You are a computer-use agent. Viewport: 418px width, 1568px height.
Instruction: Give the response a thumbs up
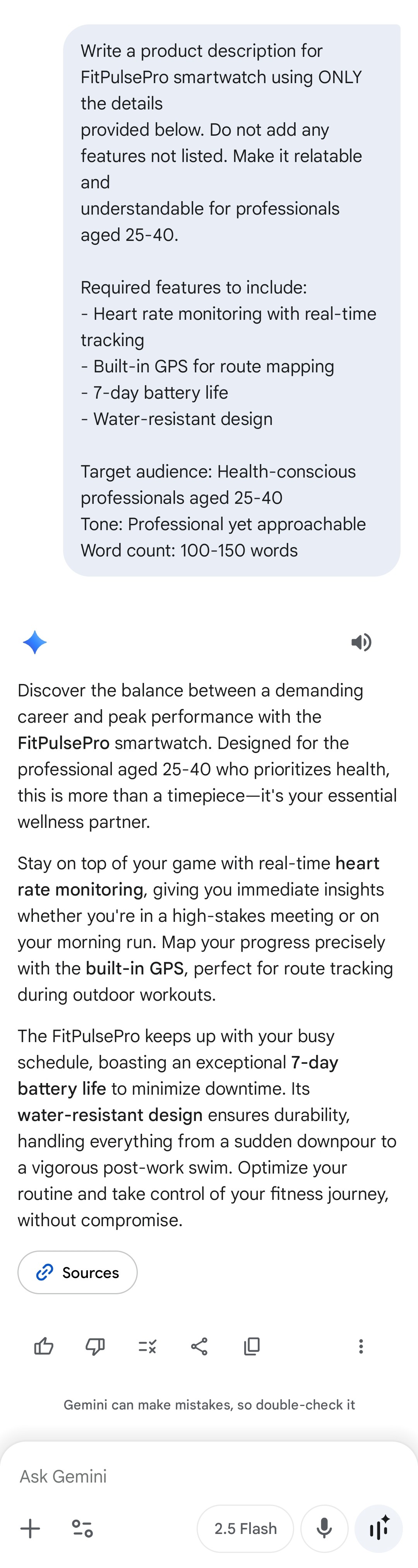point(44,1346)
